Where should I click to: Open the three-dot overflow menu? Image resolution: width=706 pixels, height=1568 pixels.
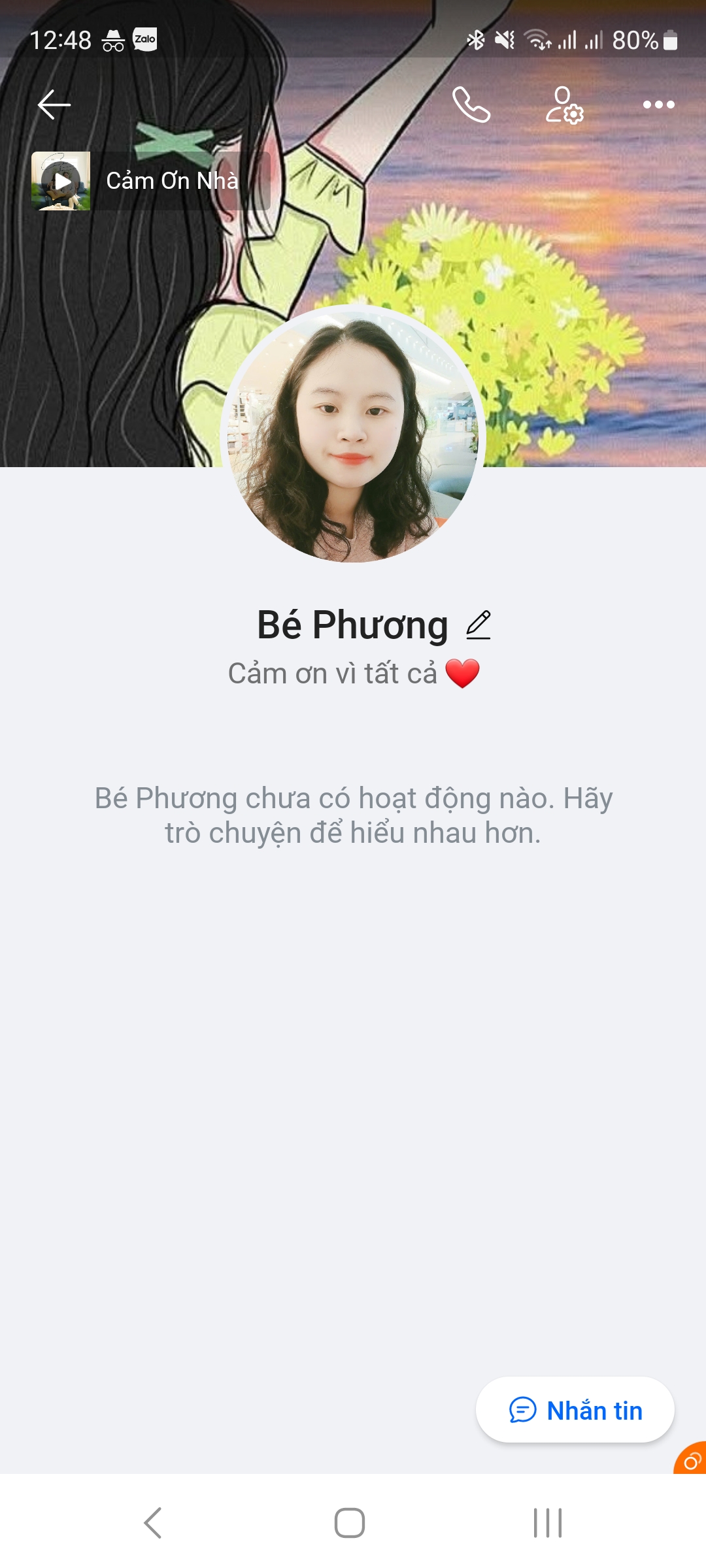(658, 105)
